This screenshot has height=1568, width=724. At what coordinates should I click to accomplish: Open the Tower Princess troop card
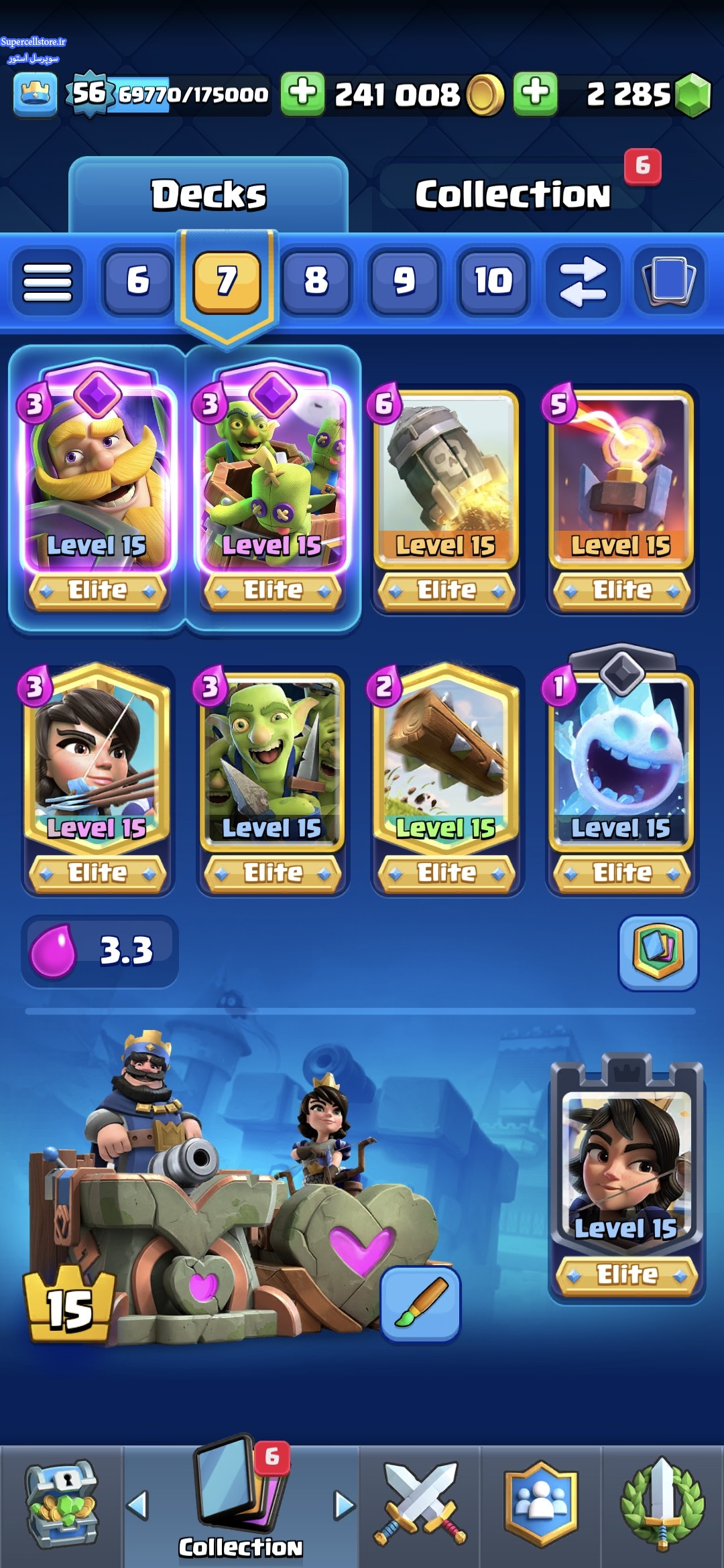(627, 1179)
